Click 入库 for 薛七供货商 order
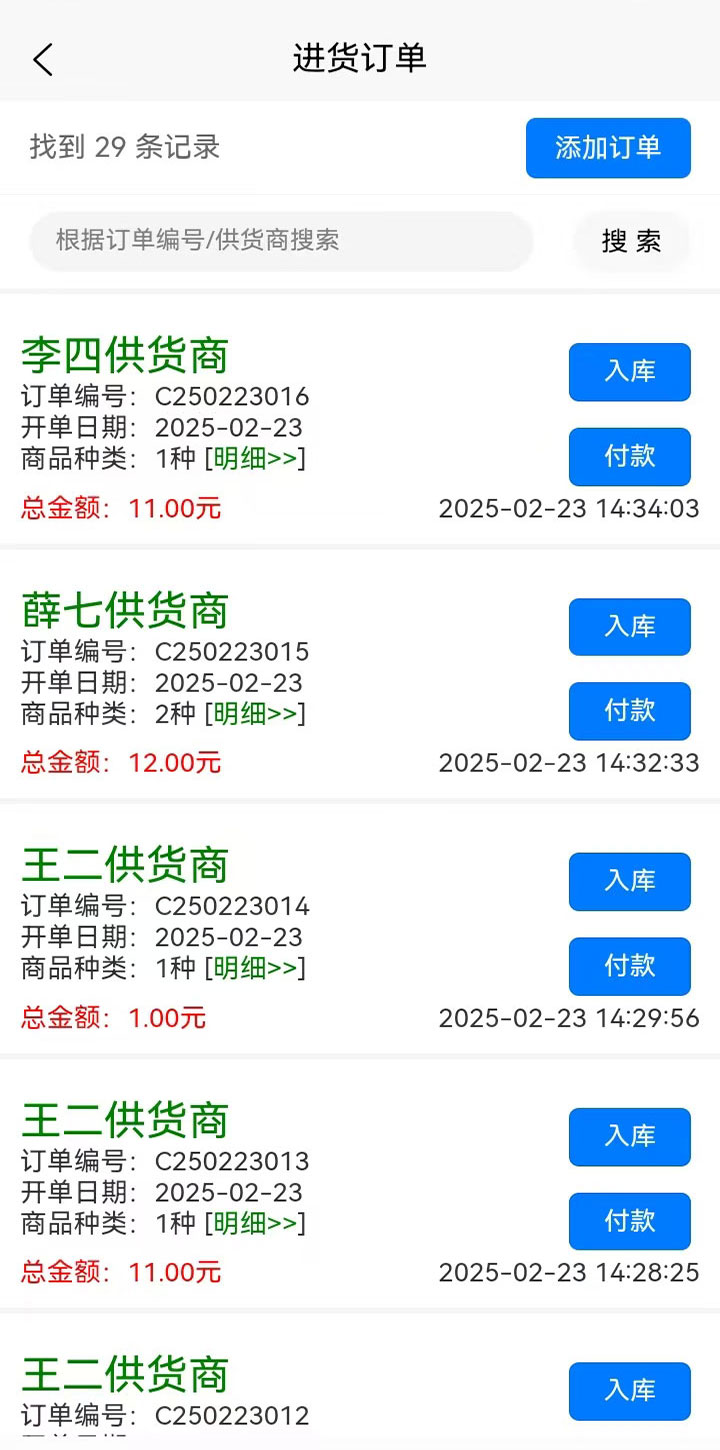 click(x=629, y=627)
